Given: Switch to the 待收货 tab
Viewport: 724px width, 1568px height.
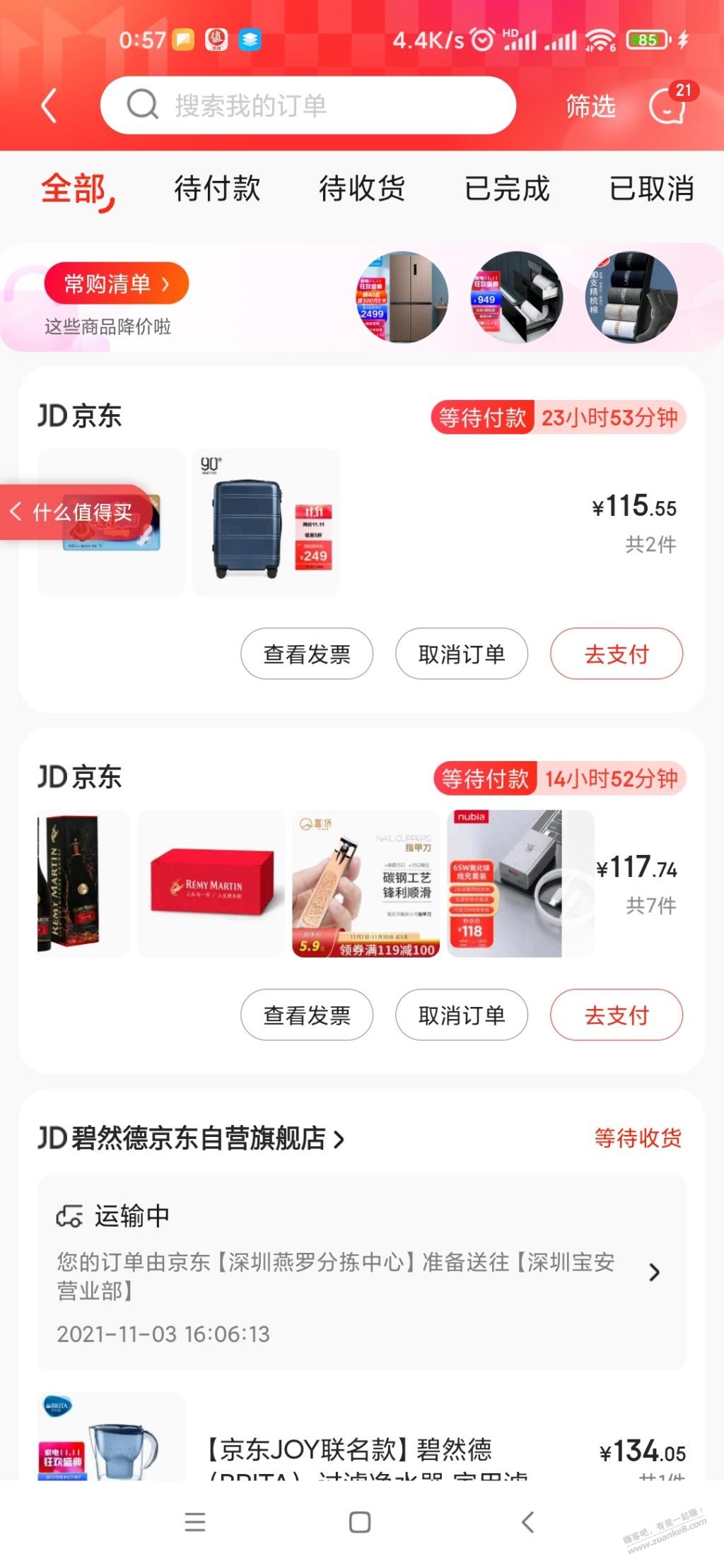Looking at the screenshot, I should (362, 189).
